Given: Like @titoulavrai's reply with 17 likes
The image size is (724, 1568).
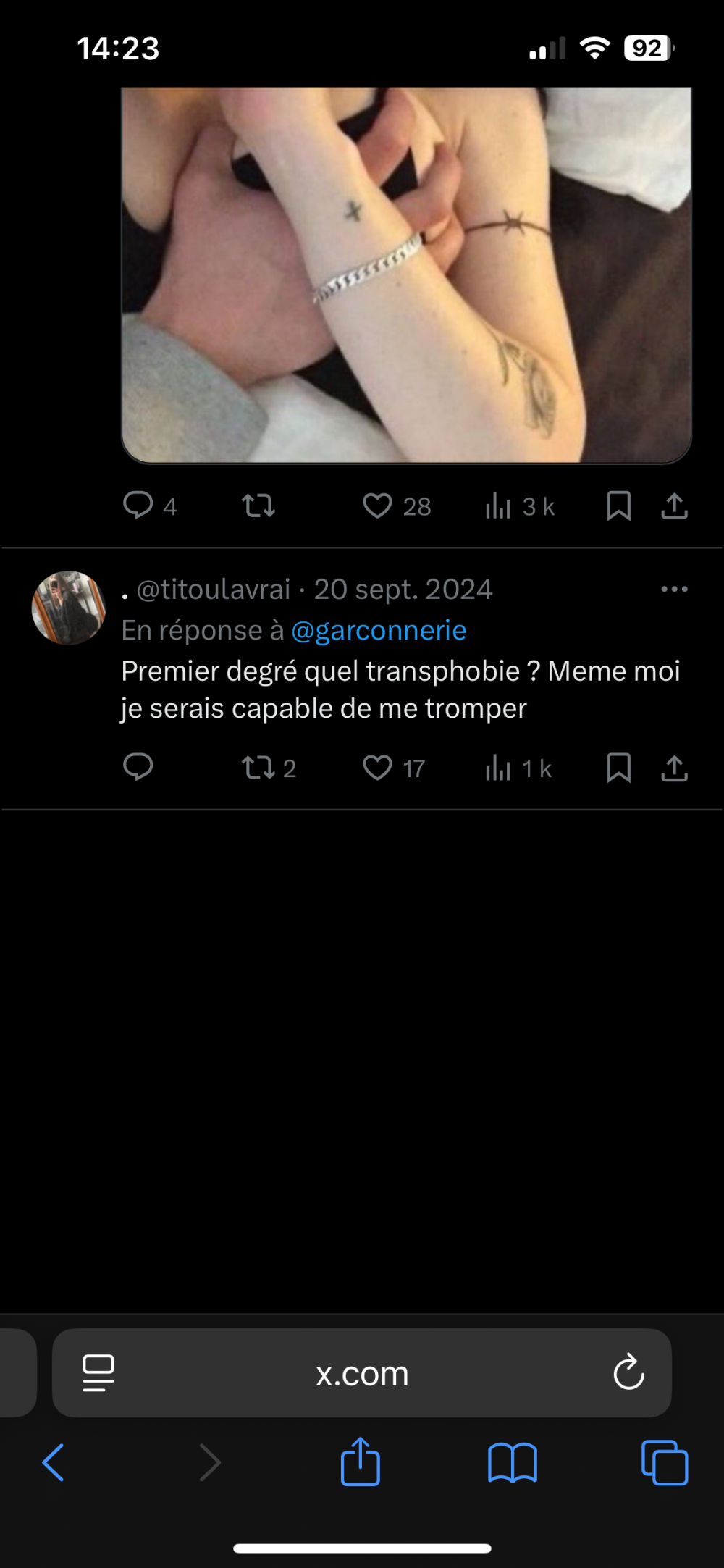Looking at the screenshot, I should pos(377,768).
